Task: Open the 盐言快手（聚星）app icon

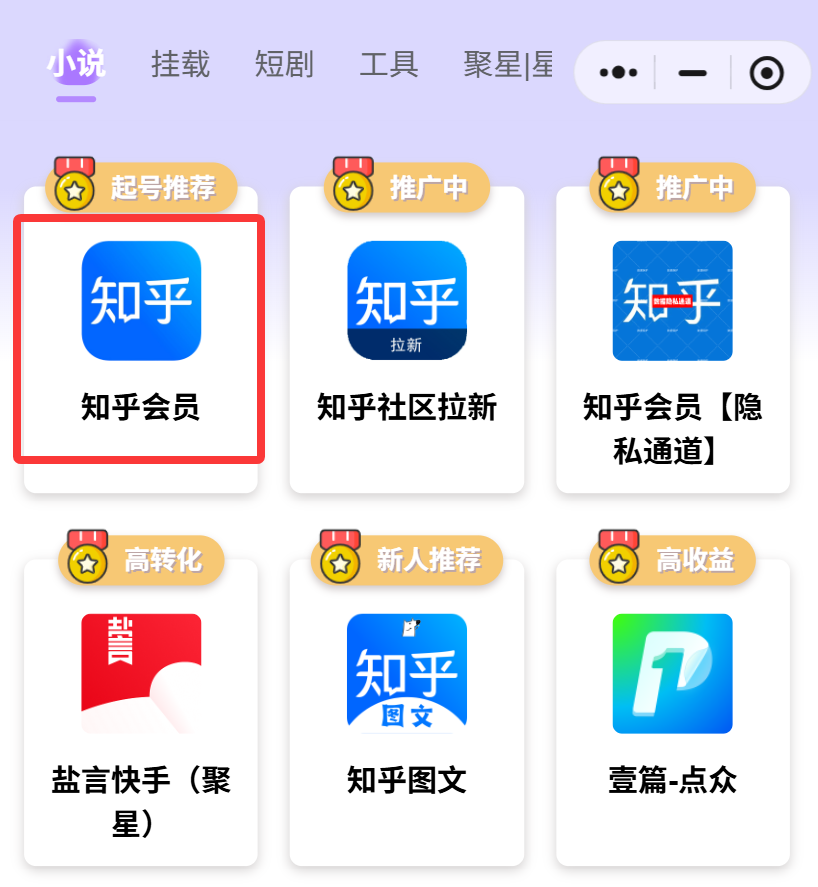Action: click(x=140, y=673)
